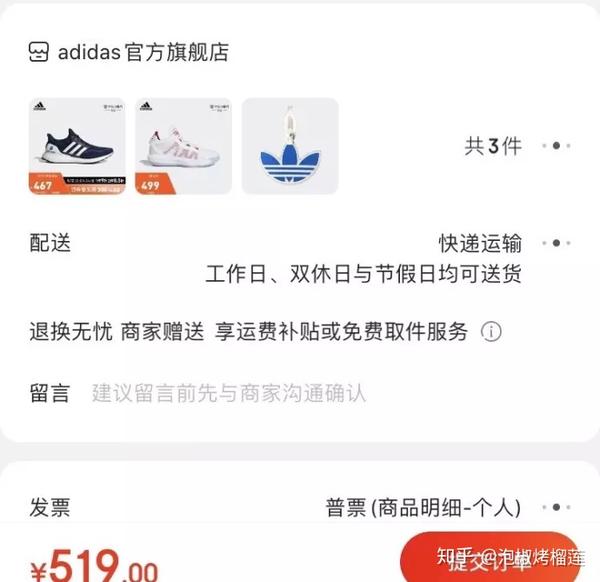Show info about 退换无忧 service
Viewport: 600px width, 582px height.
(x=491, y=332)
